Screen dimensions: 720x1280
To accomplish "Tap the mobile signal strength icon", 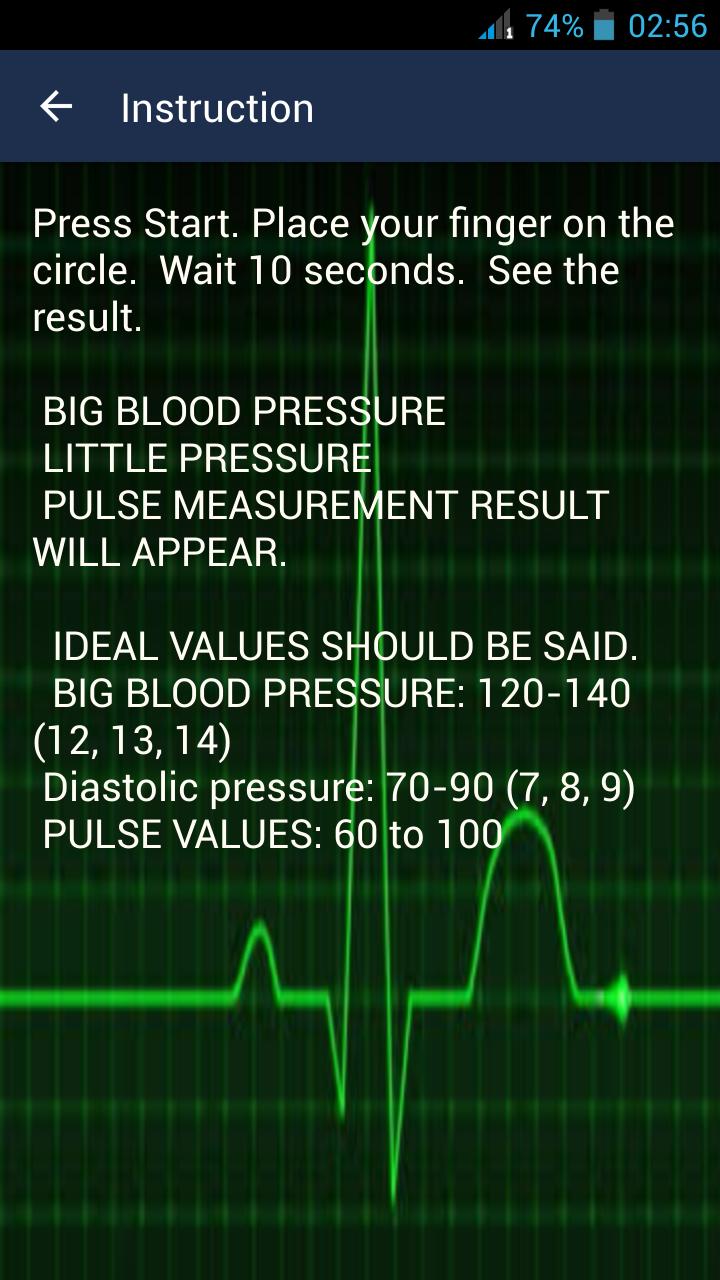I will [x=492, y=27].
